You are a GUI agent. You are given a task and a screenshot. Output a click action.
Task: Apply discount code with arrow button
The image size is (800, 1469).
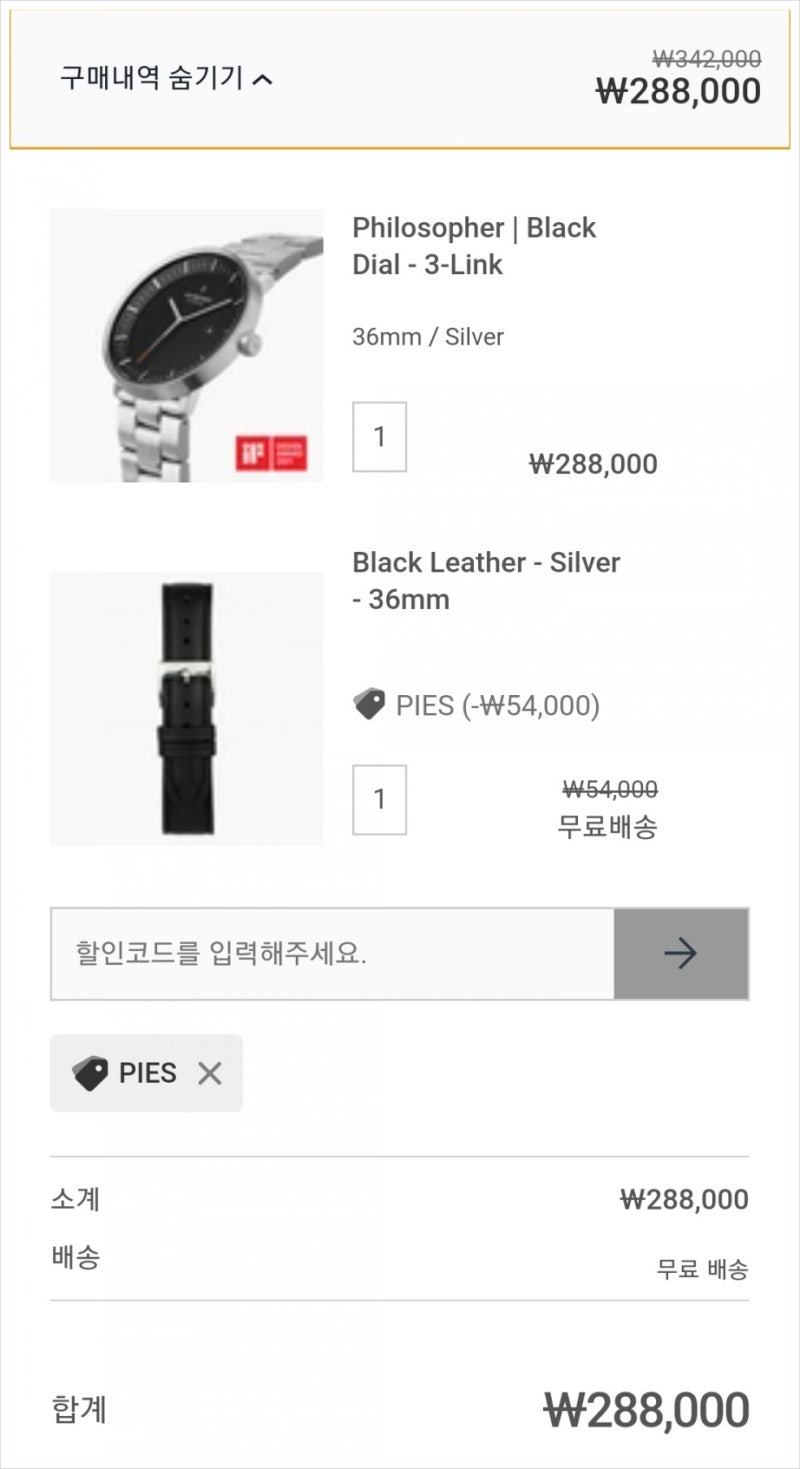[x=680, y=953]
